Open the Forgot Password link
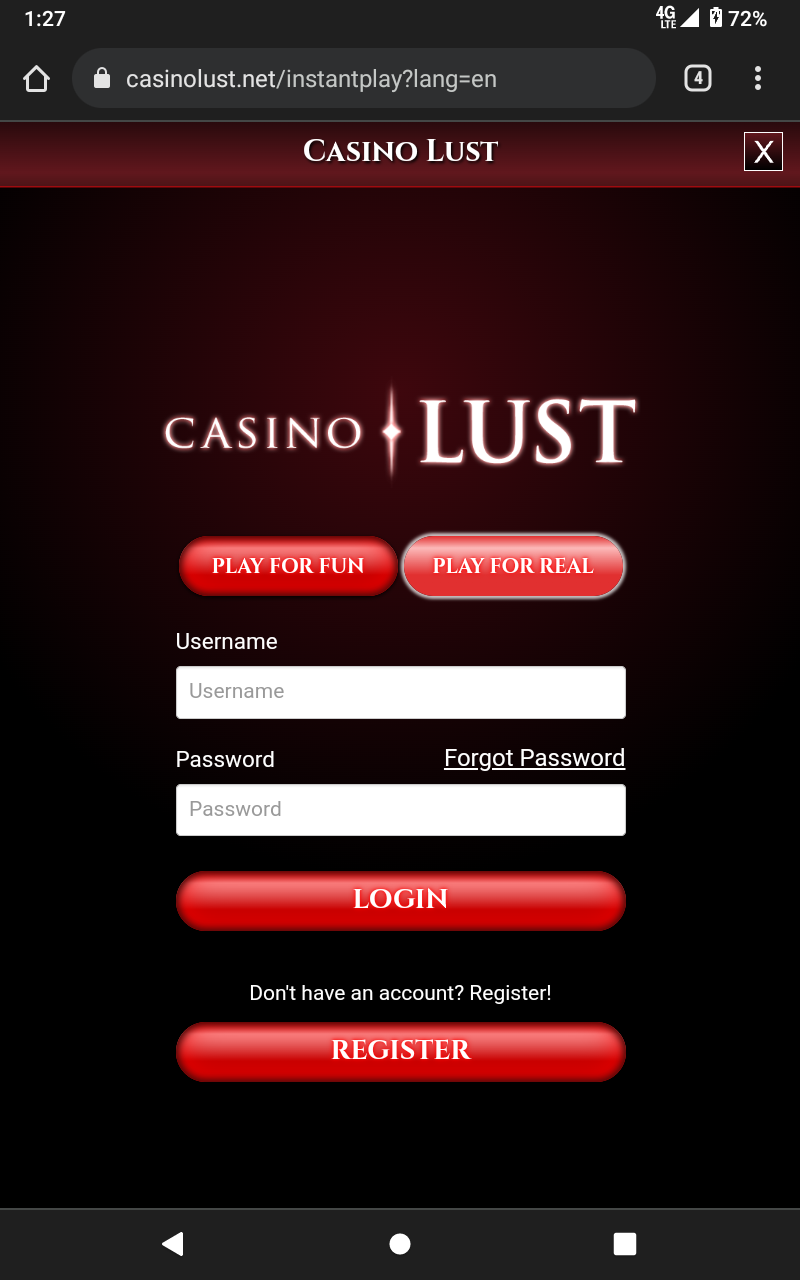This screenshot has height=1280, width=800. tap(534, 758)
